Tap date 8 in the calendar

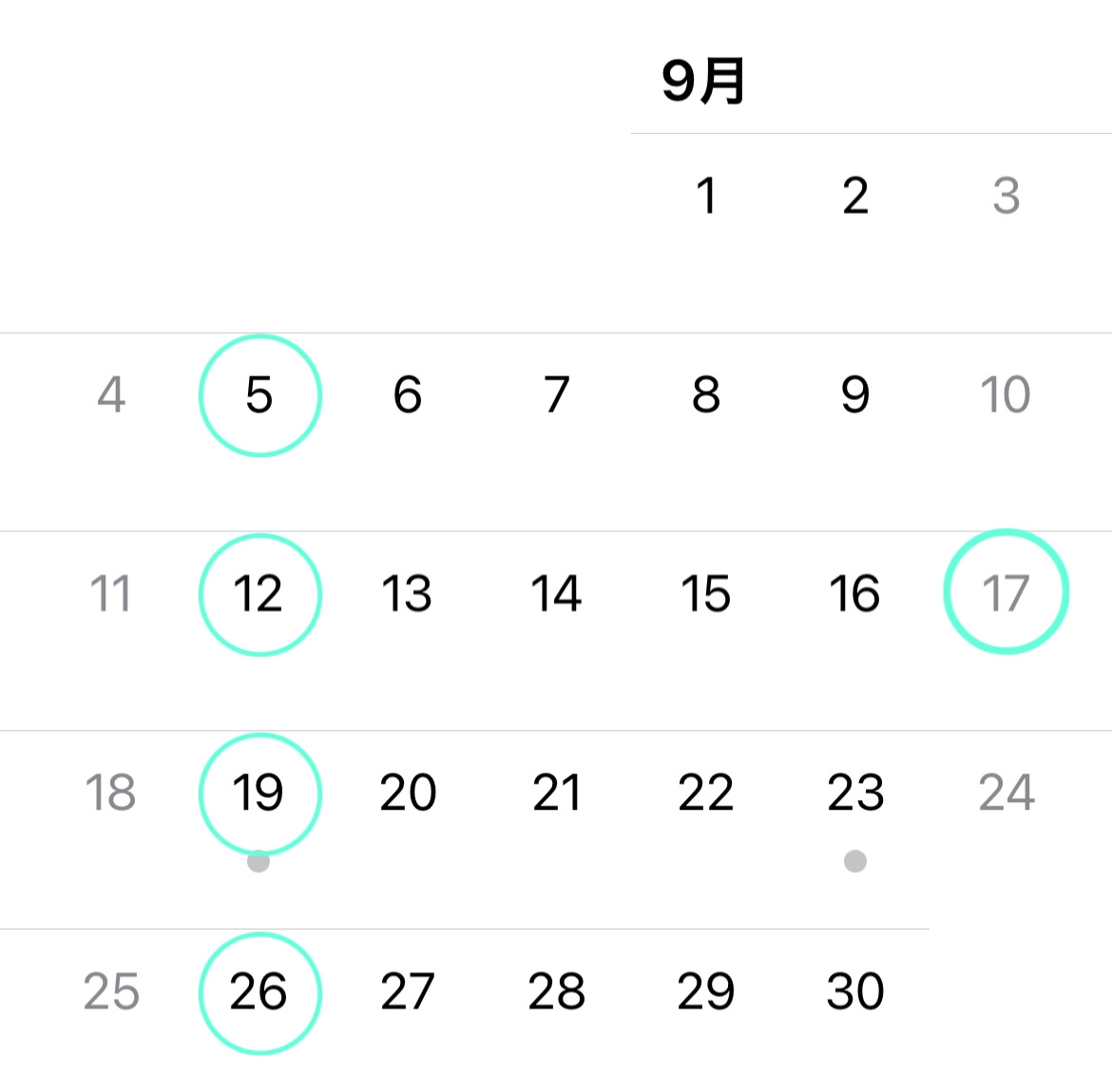(x=705, y=395)
